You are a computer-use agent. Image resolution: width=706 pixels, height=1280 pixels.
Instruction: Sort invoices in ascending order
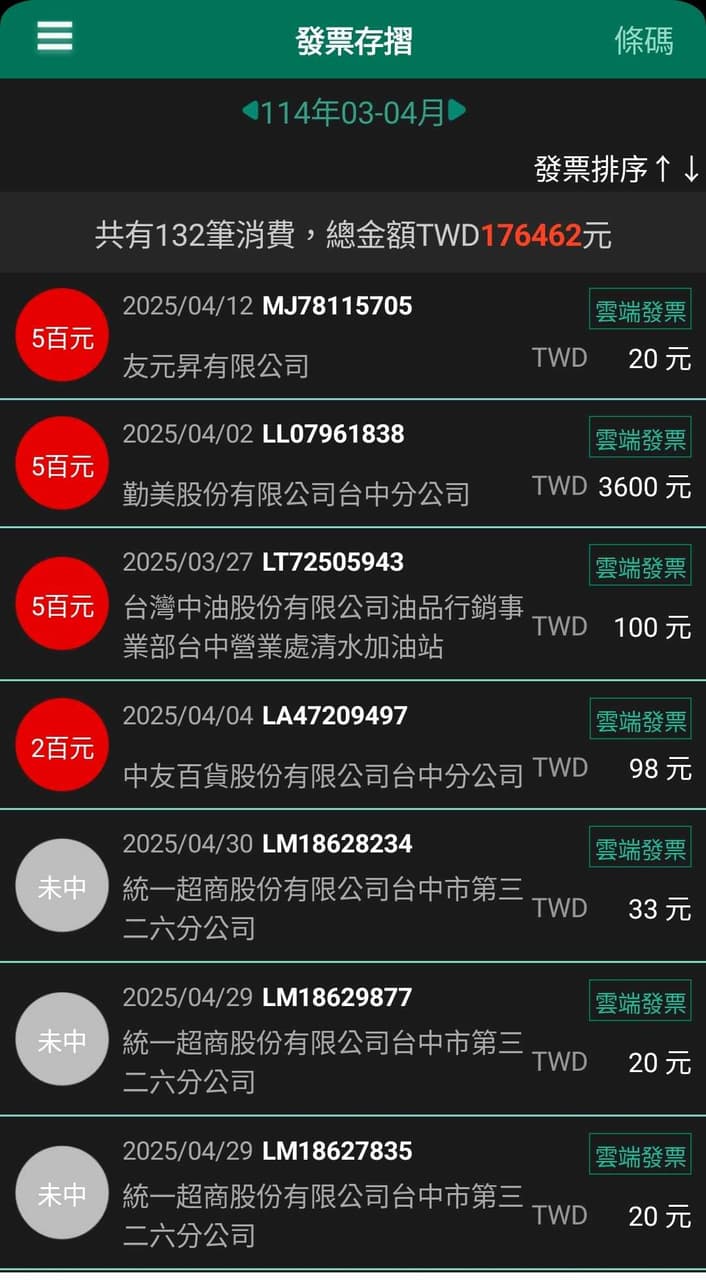[662, 169]
